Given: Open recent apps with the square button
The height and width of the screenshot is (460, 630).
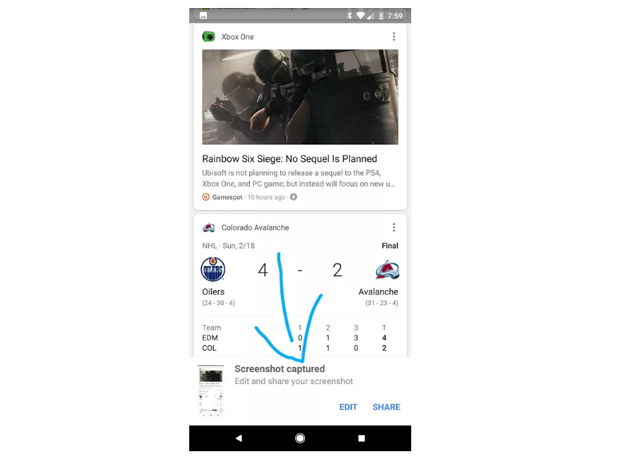Looking at the screenshot, I should click(x=361, y=438).
